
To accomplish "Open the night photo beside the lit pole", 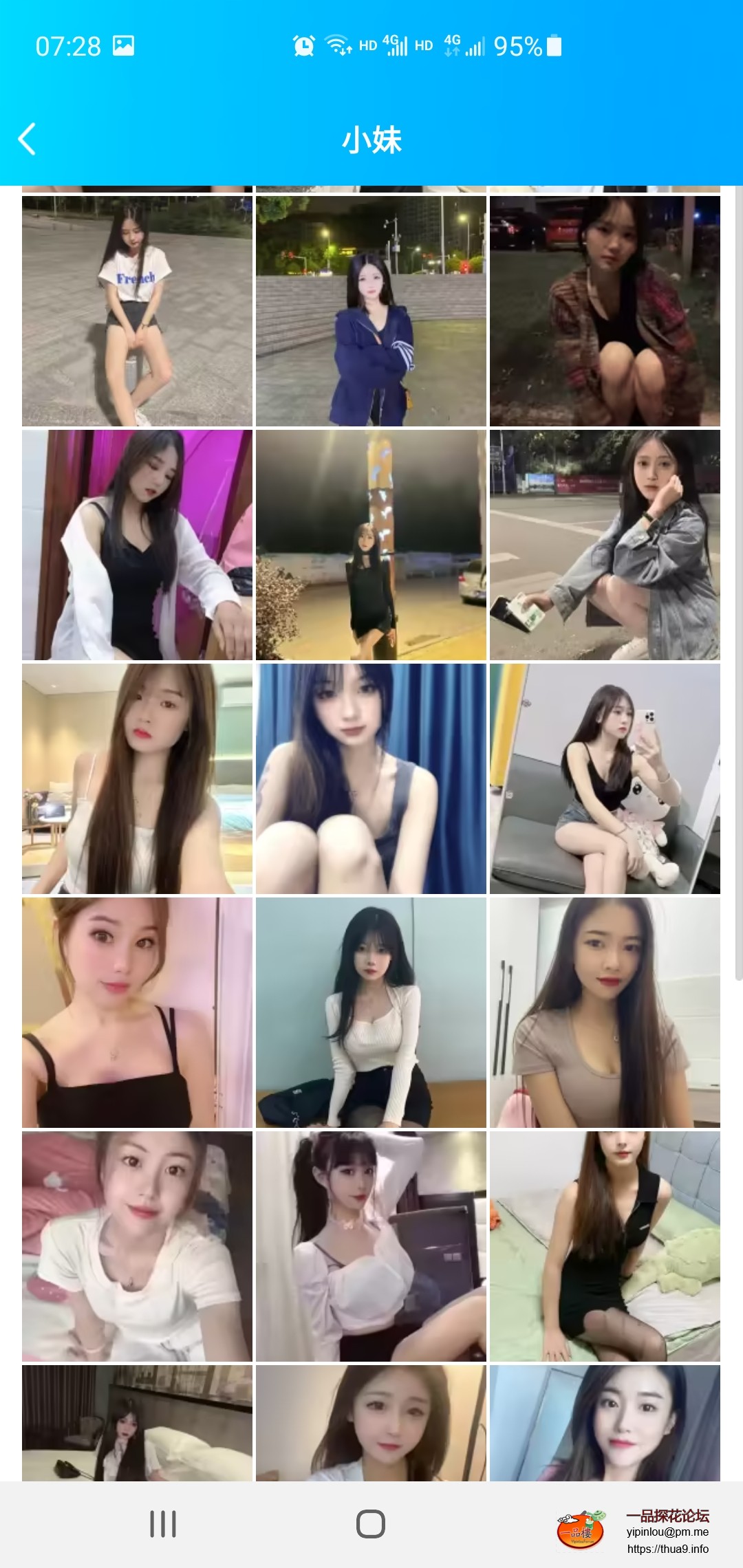I will click(371, 545).
